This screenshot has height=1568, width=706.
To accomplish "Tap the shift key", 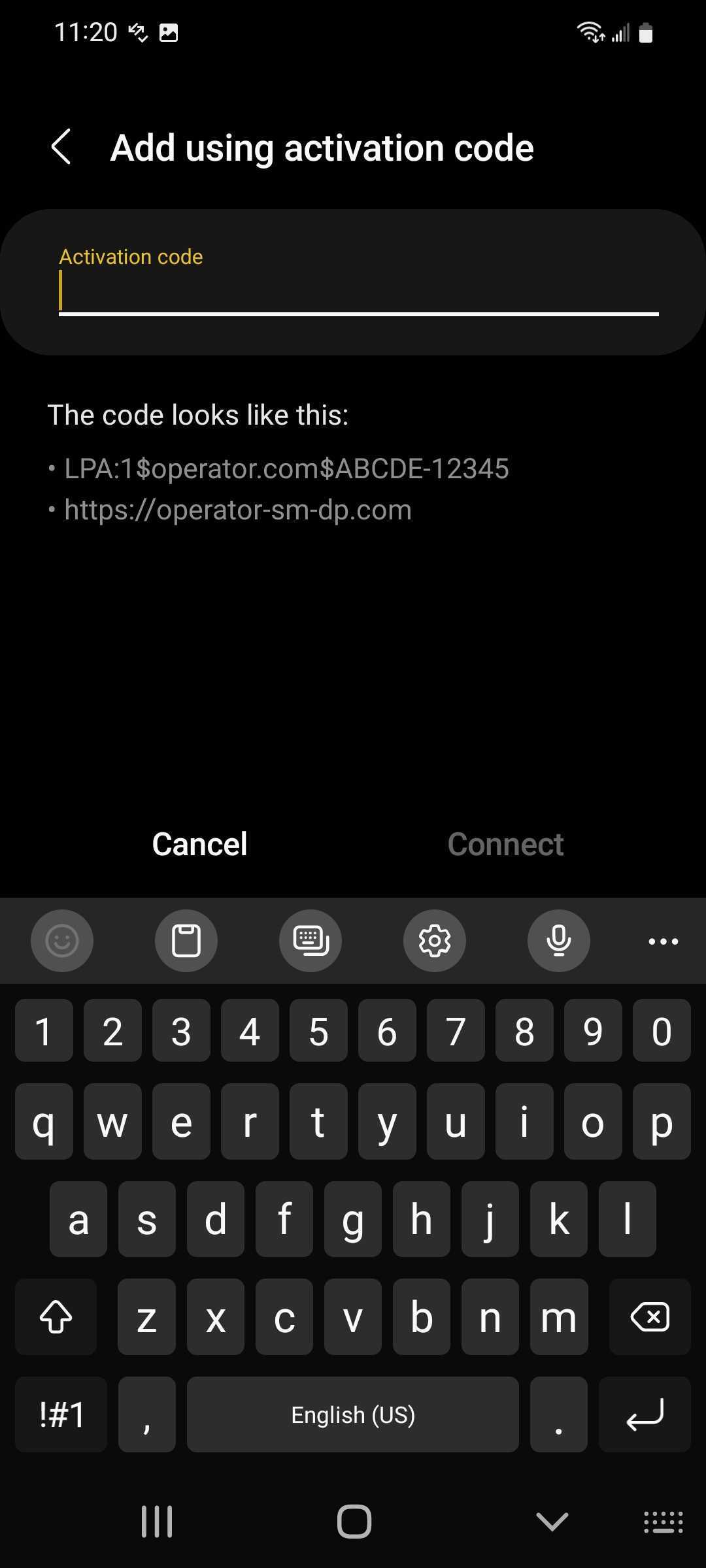I will 56,1316.
